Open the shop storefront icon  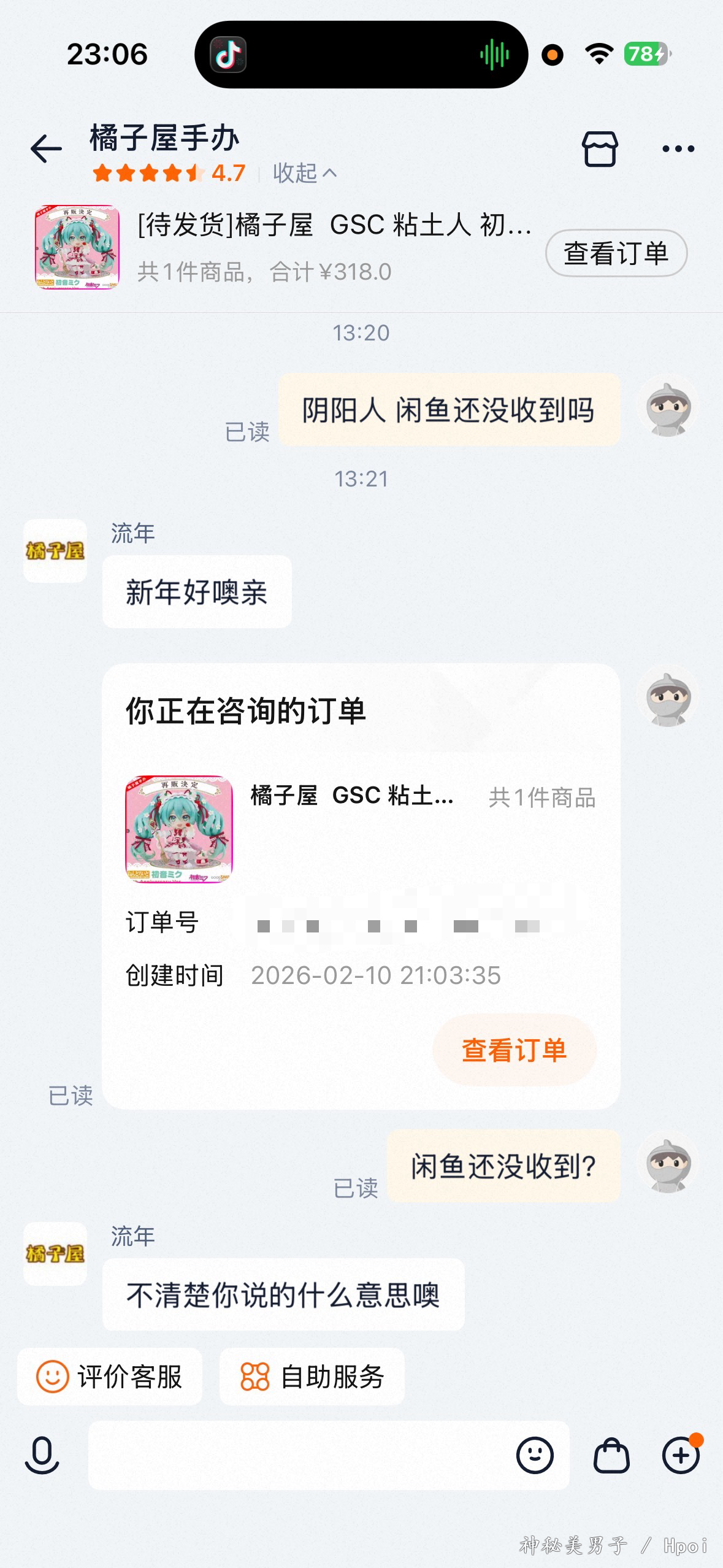599,148
